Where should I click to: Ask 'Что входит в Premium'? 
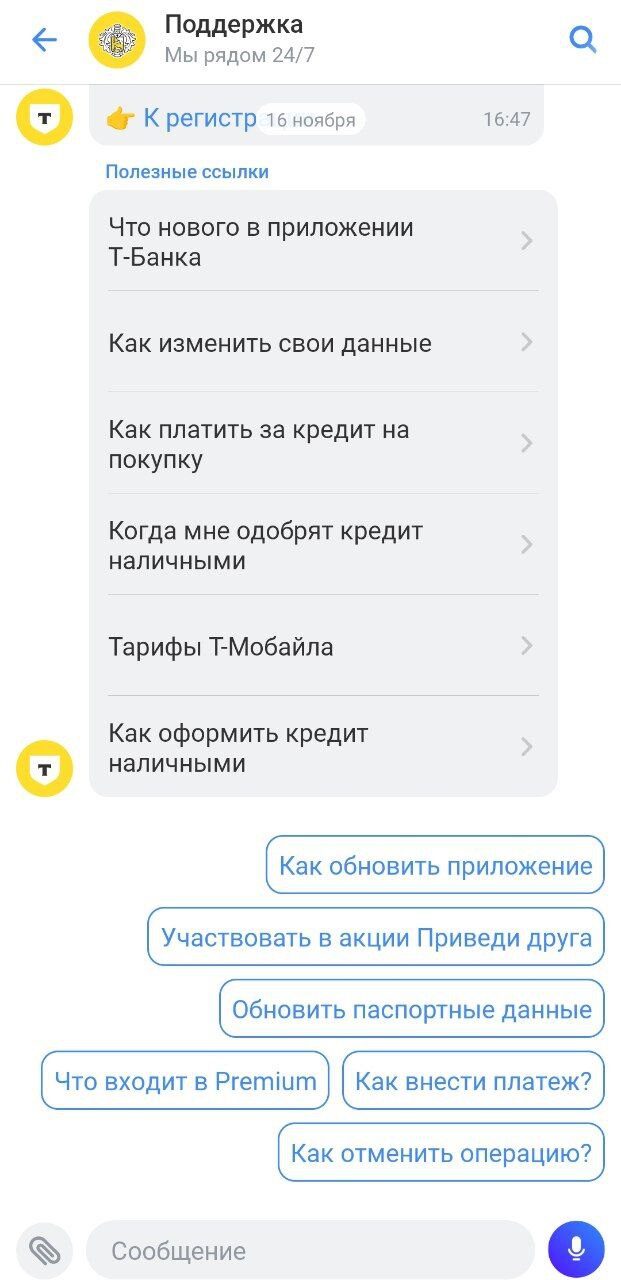(x=185, y=1081)
